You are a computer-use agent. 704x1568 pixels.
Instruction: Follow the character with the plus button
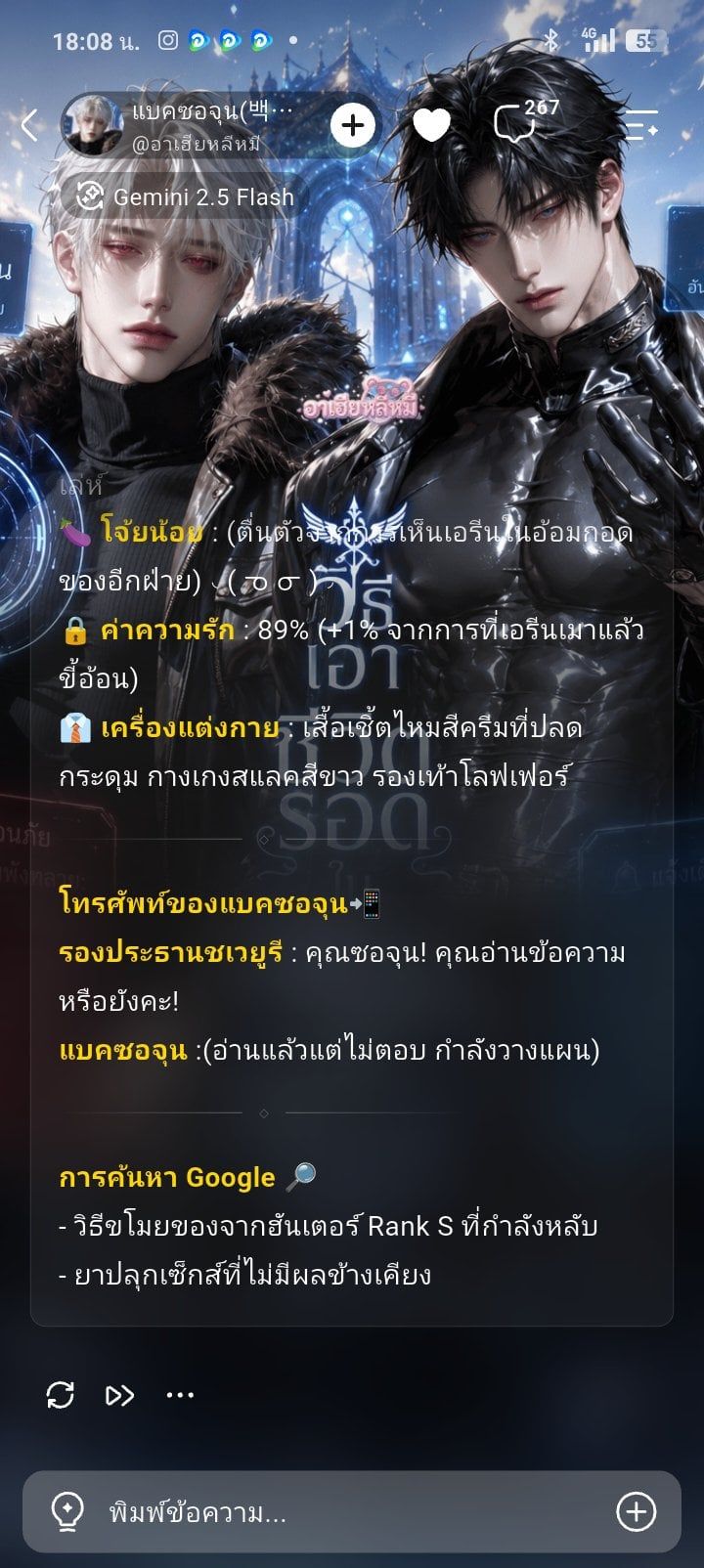tap(353, 125)
